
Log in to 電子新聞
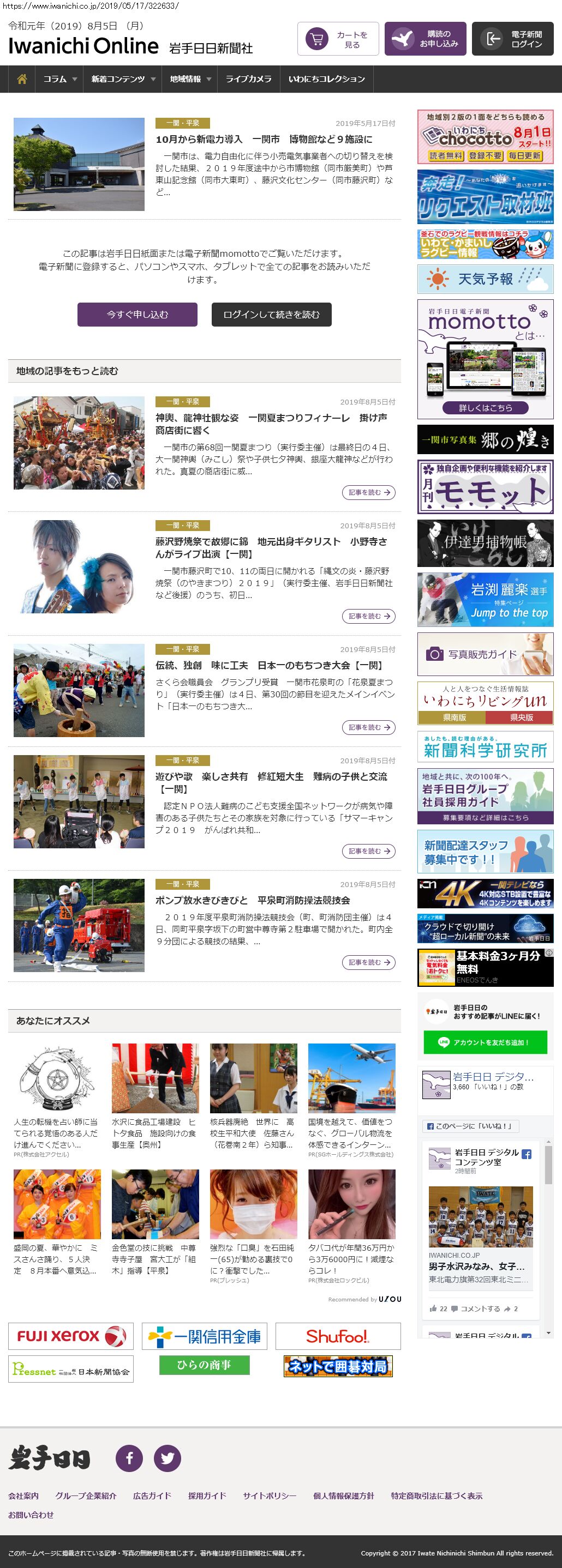pyautogui.click(x=513, y=40)
